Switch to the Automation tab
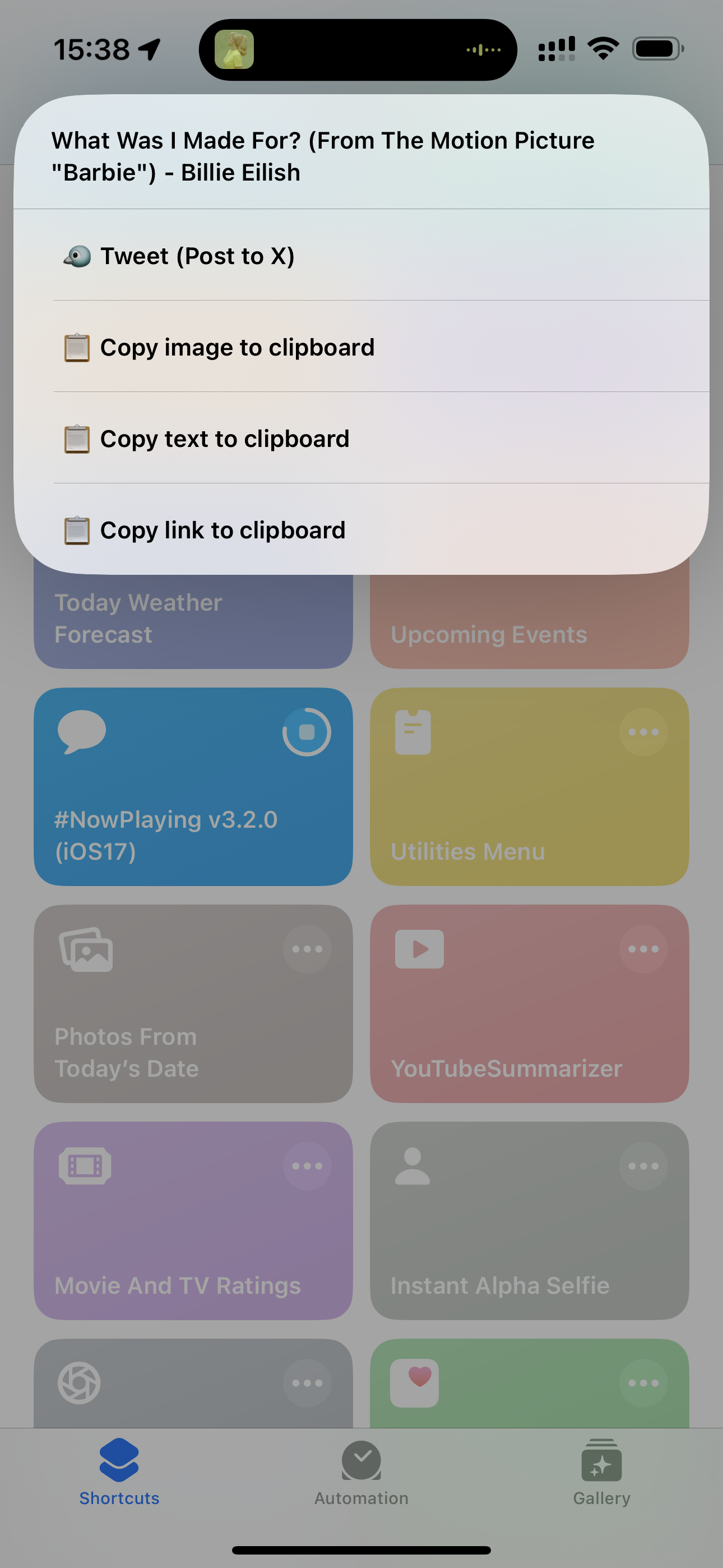This screenshot has width=723, height=1568. click(361, 1472)
